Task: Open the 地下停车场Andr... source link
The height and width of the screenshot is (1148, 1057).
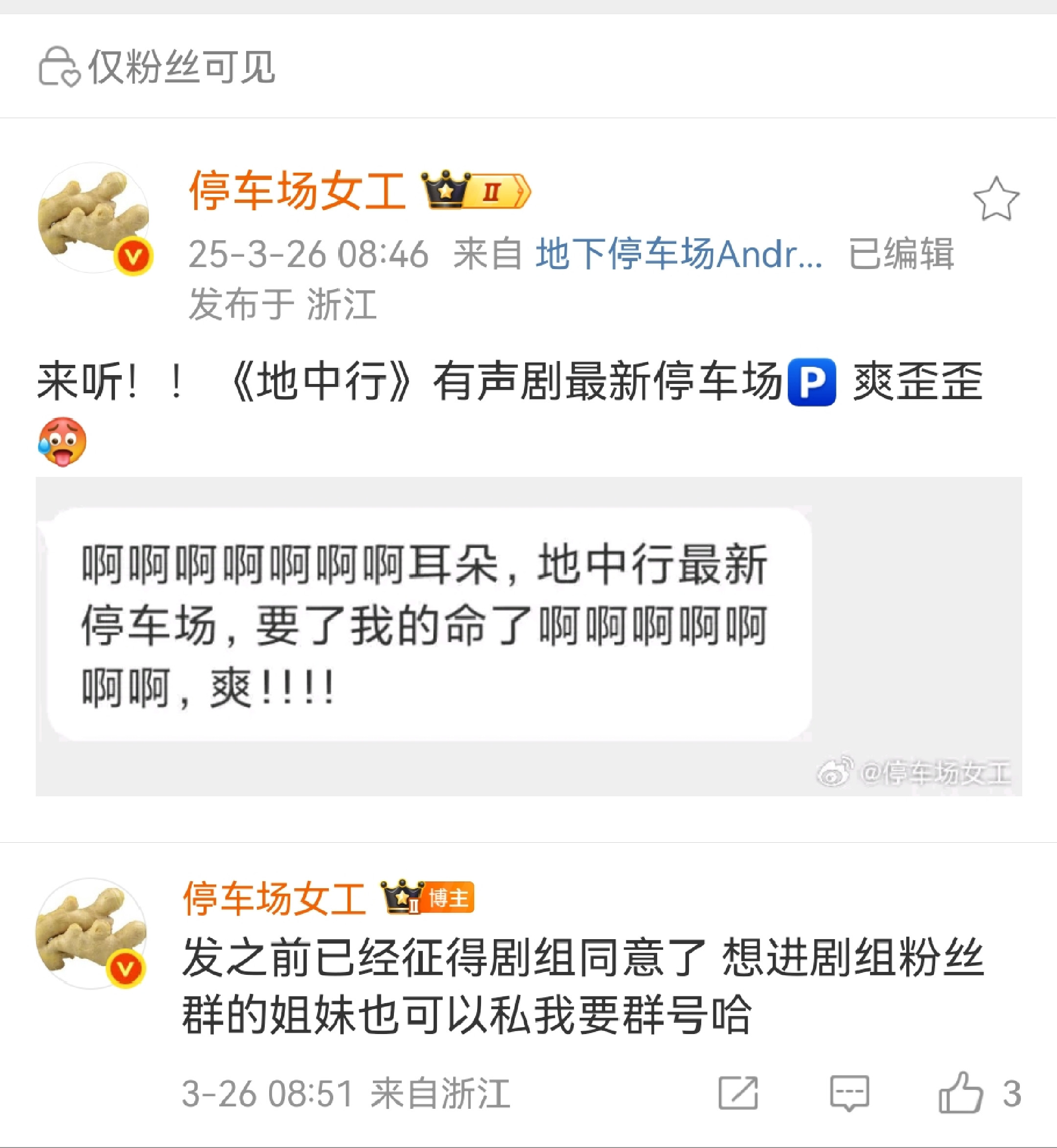Action: 679,254
